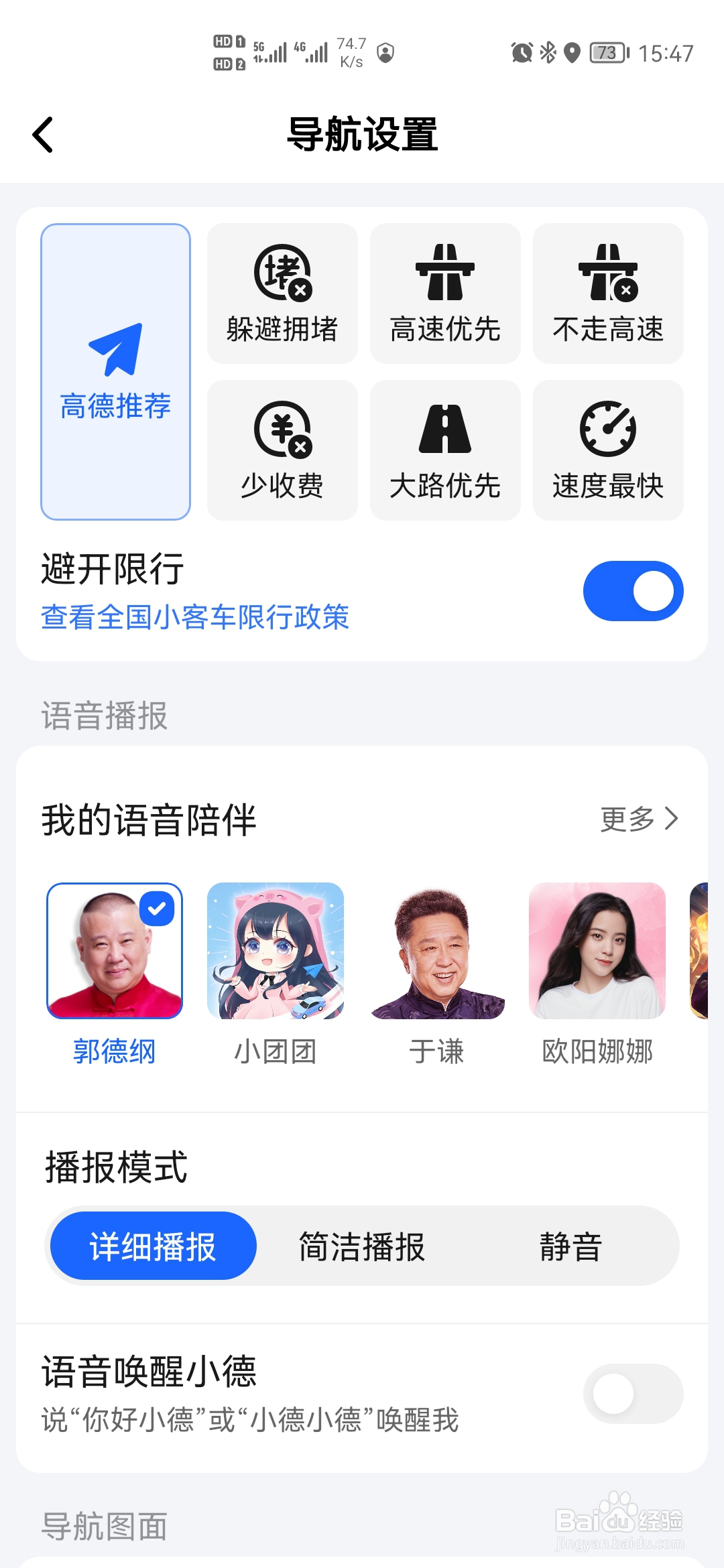Switch broadcast mode to 静音

coord(569,1245)
